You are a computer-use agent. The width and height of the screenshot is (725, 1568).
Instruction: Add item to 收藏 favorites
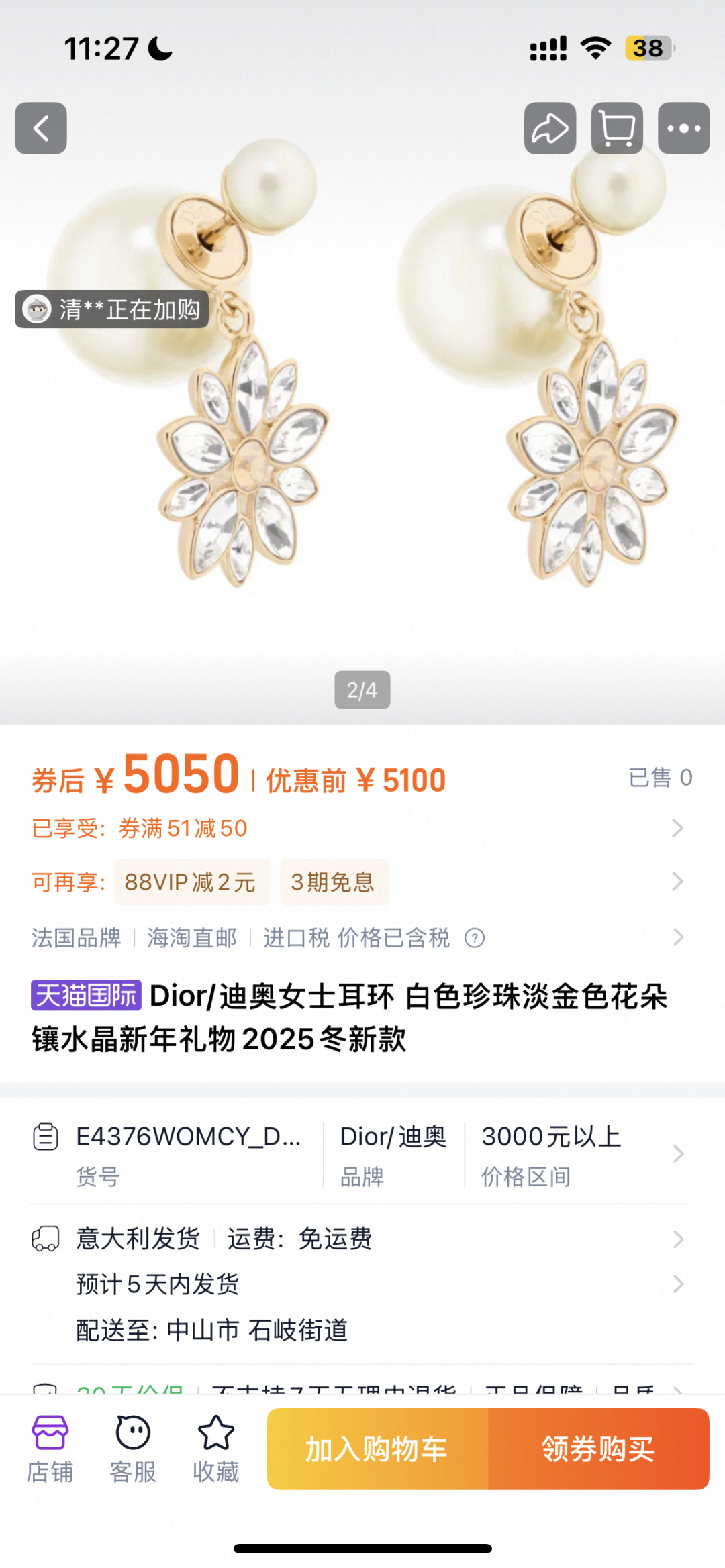tap(216, 1448)
